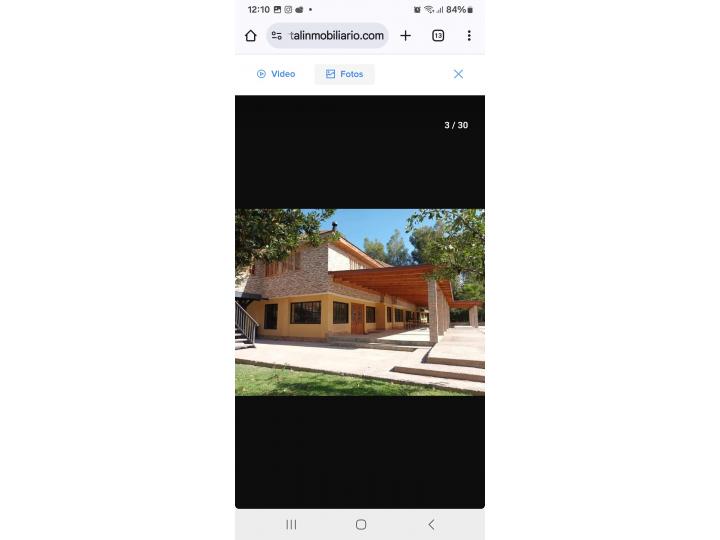
Task: Tap the talinmobiliario.com address bar
Action: point(335,36)
